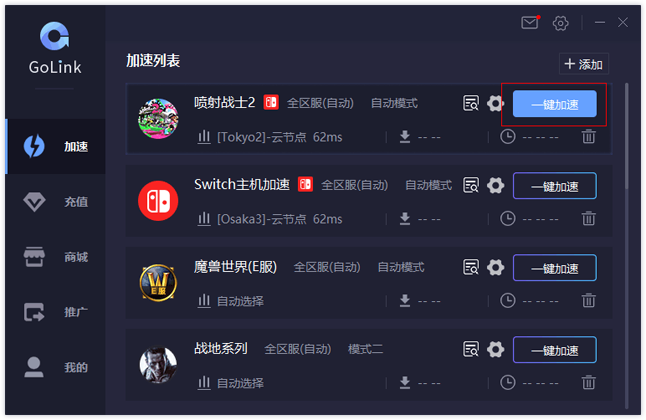Open settings gear for Switch主机加速

click(x=495, y=185)
